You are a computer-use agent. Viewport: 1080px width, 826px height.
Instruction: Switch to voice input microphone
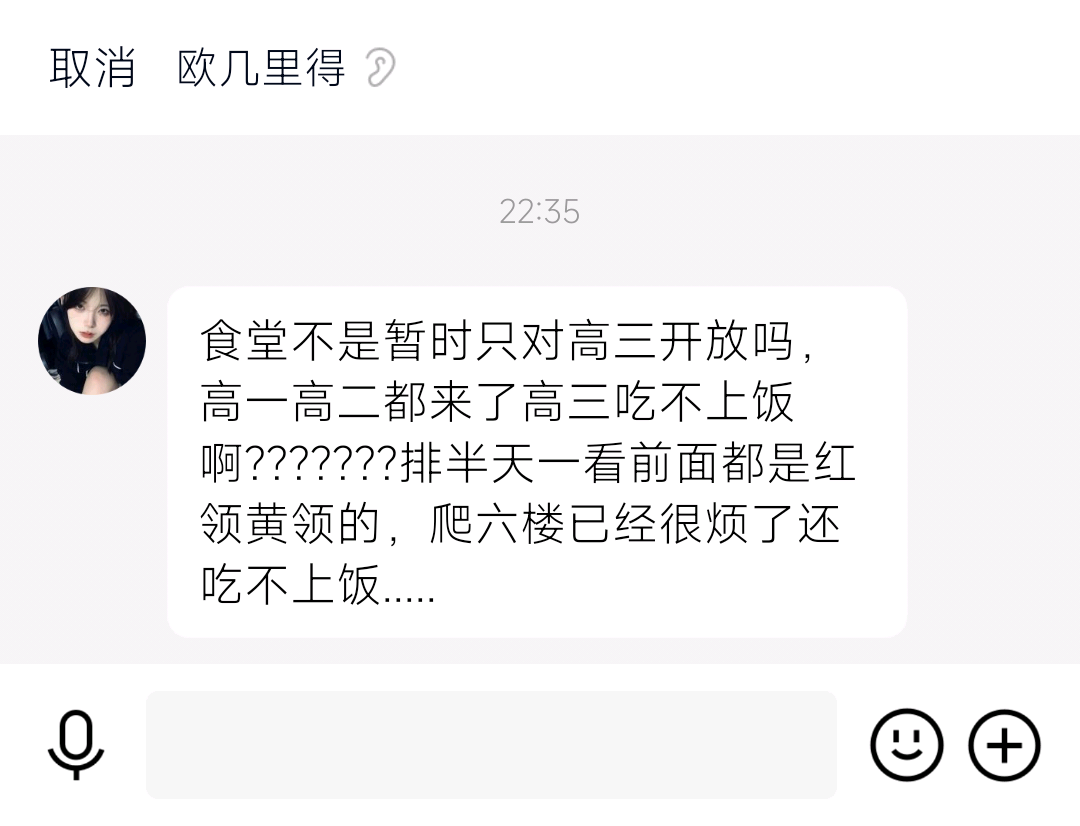(x=76, y=745)
